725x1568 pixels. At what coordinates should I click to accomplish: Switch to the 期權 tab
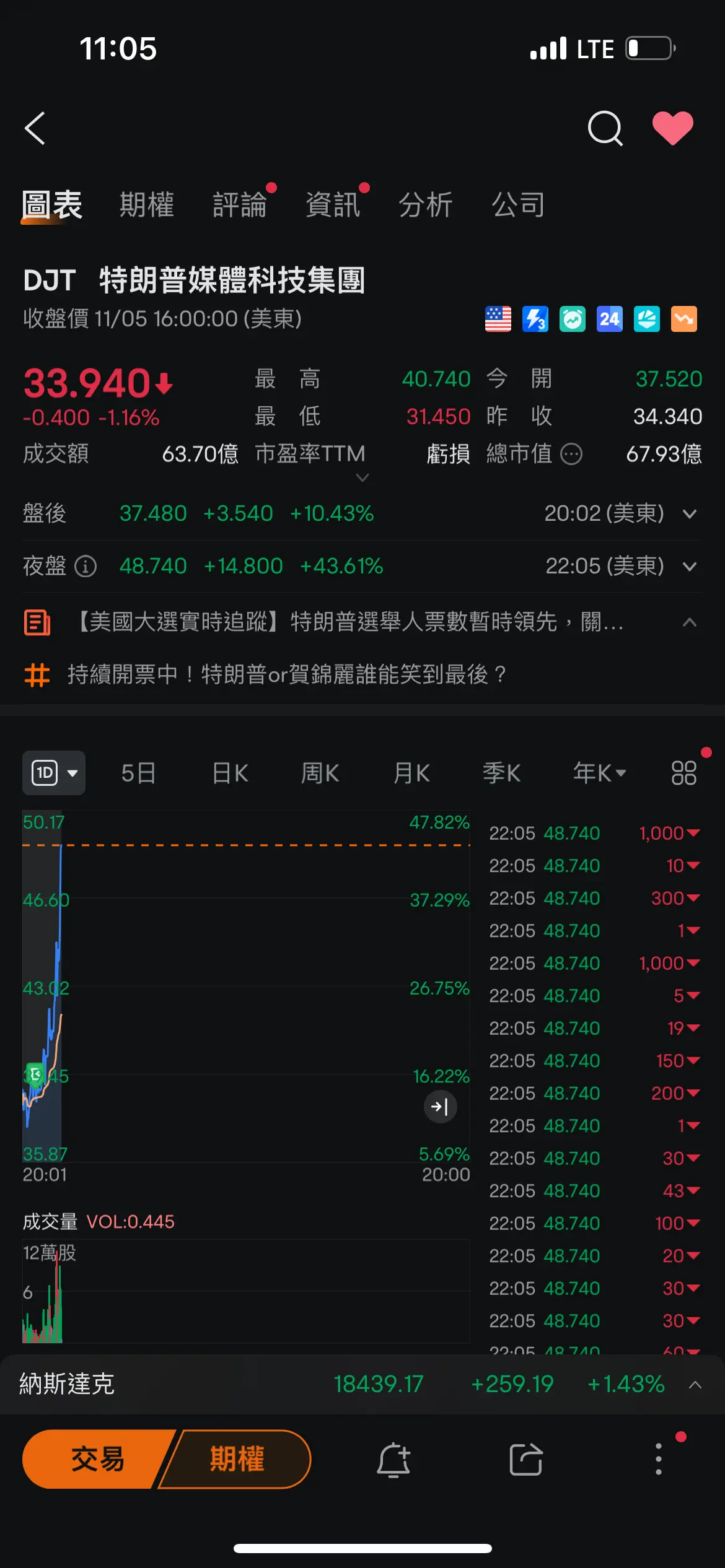[147, 205]
